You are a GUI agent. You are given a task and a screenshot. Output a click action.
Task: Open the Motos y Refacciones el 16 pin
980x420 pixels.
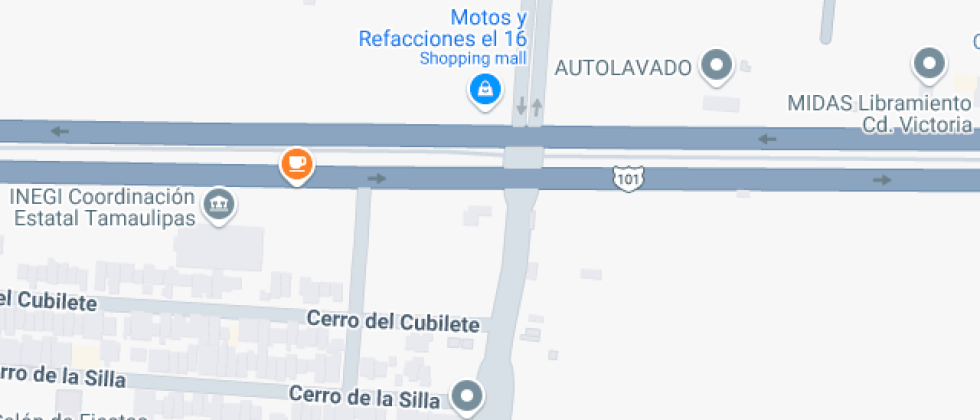485,90
